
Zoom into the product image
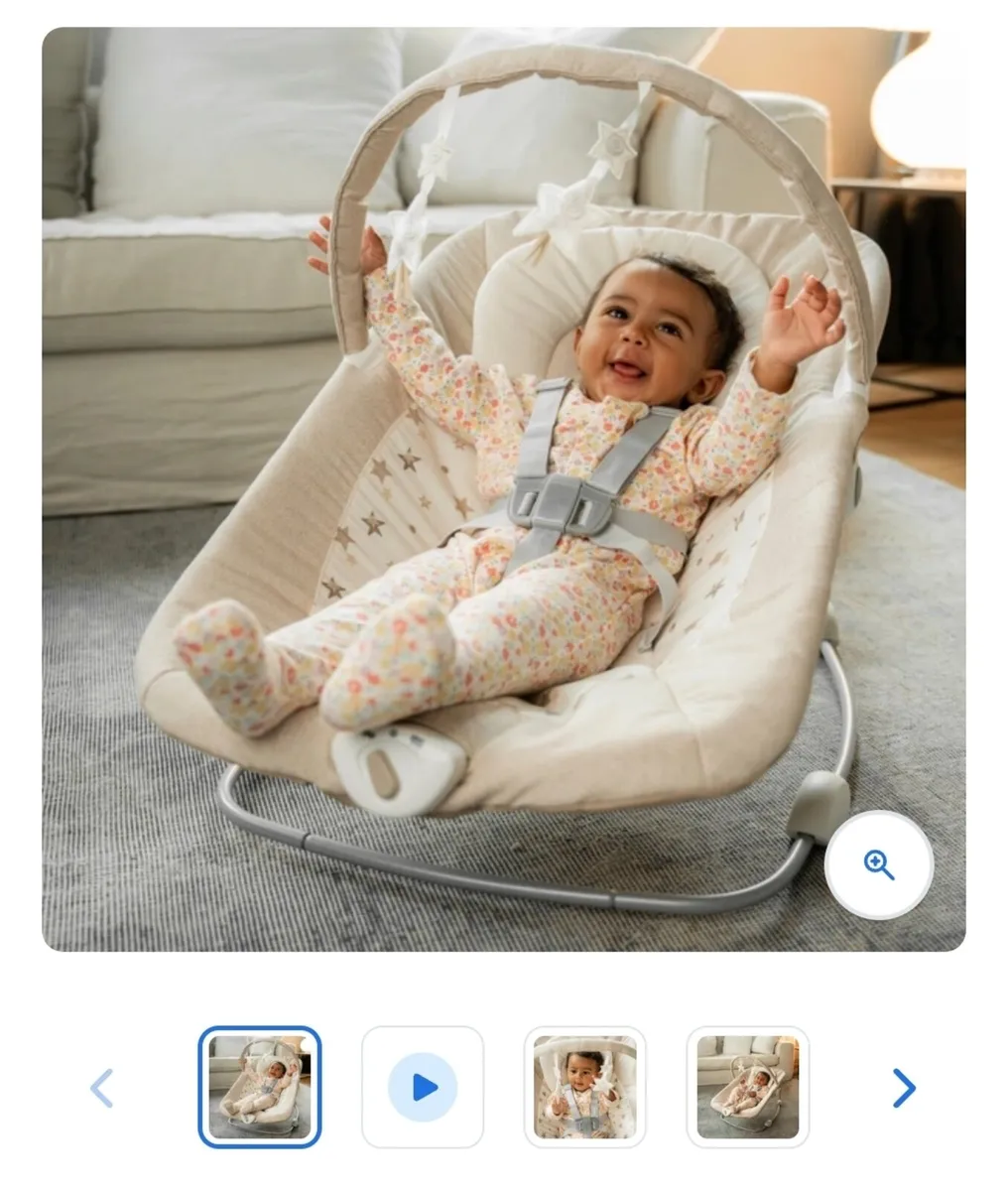878,864
